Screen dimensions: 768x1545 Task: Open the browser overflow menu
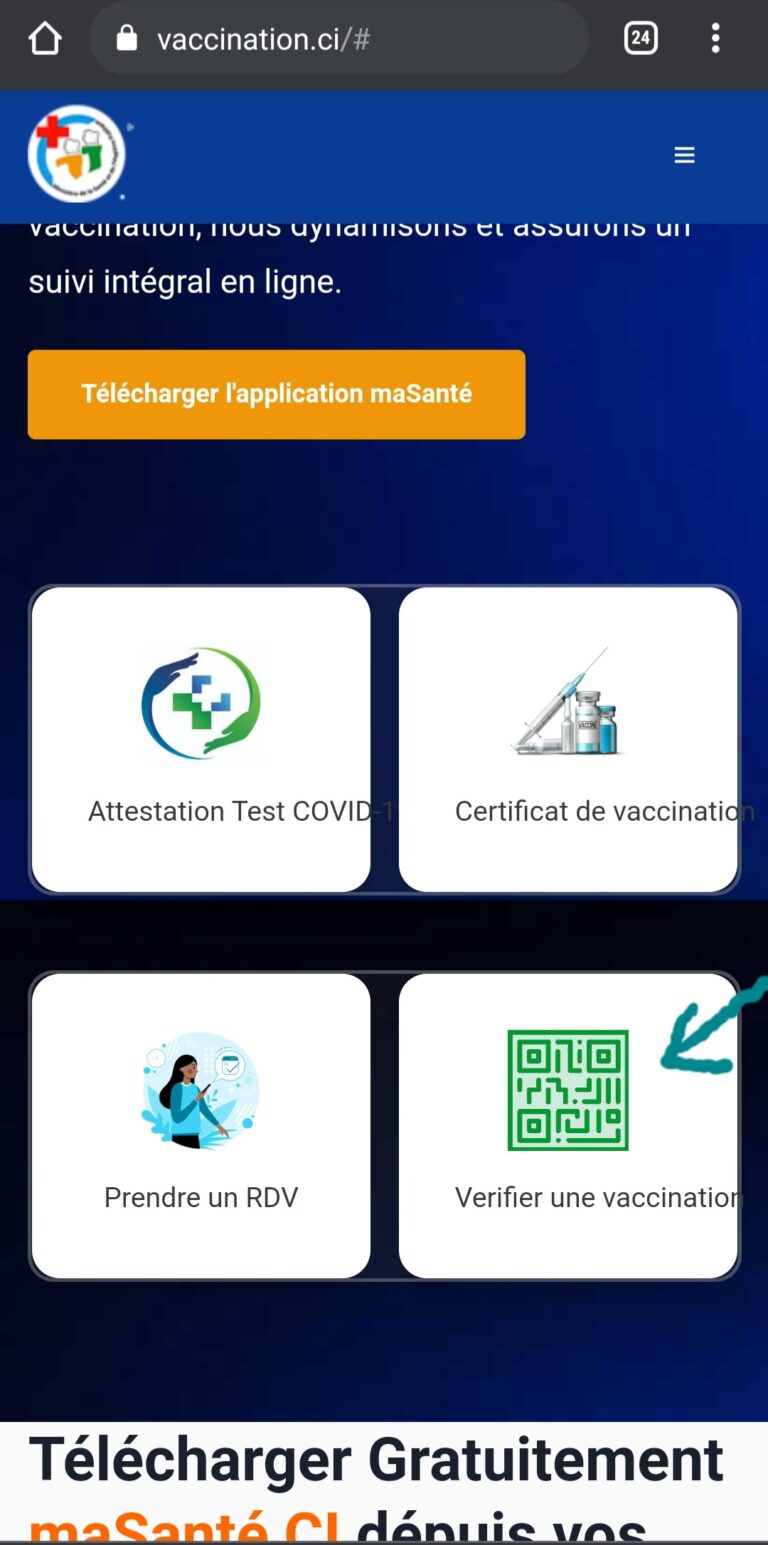715,39
